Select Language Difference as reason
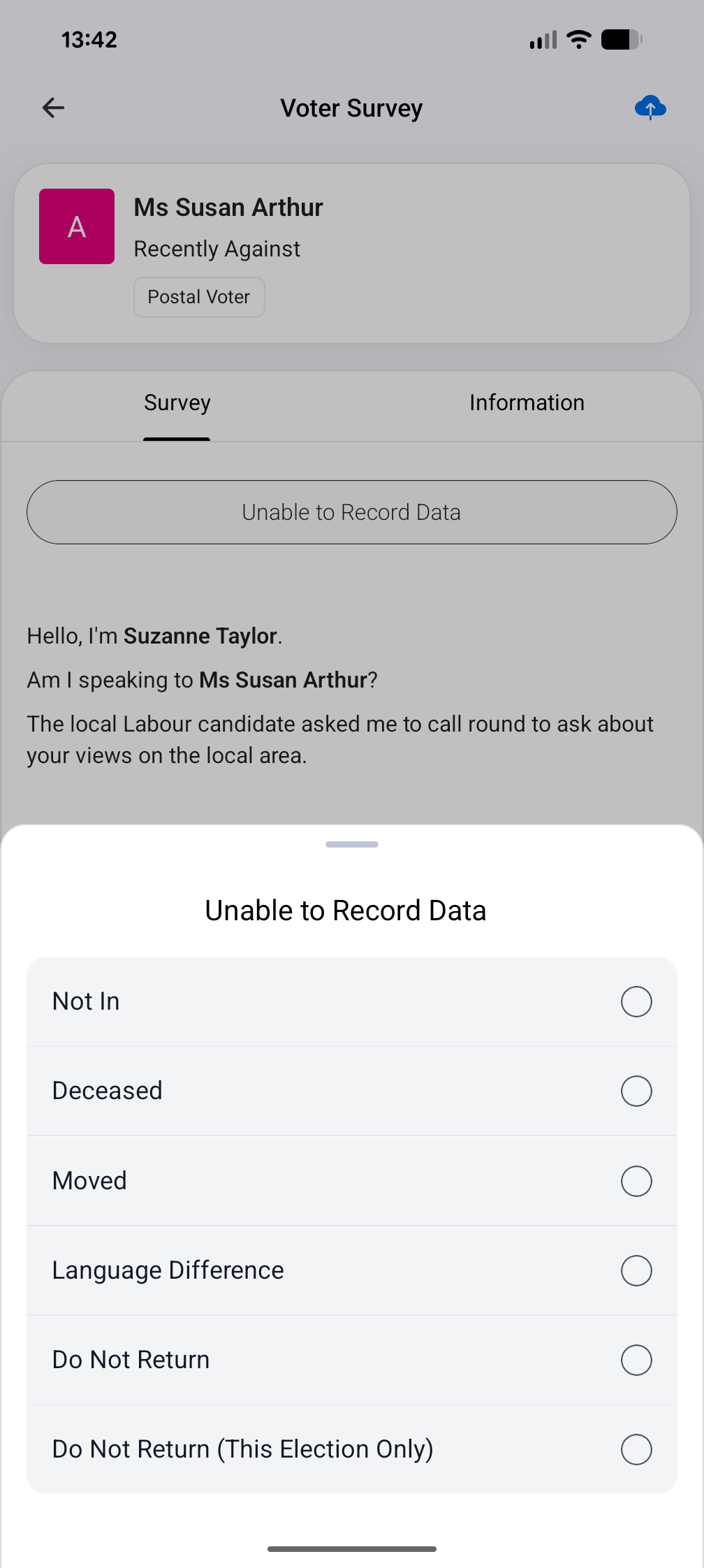The height and width of the screenshot is (1568, 704). (x=636, y=1270)
